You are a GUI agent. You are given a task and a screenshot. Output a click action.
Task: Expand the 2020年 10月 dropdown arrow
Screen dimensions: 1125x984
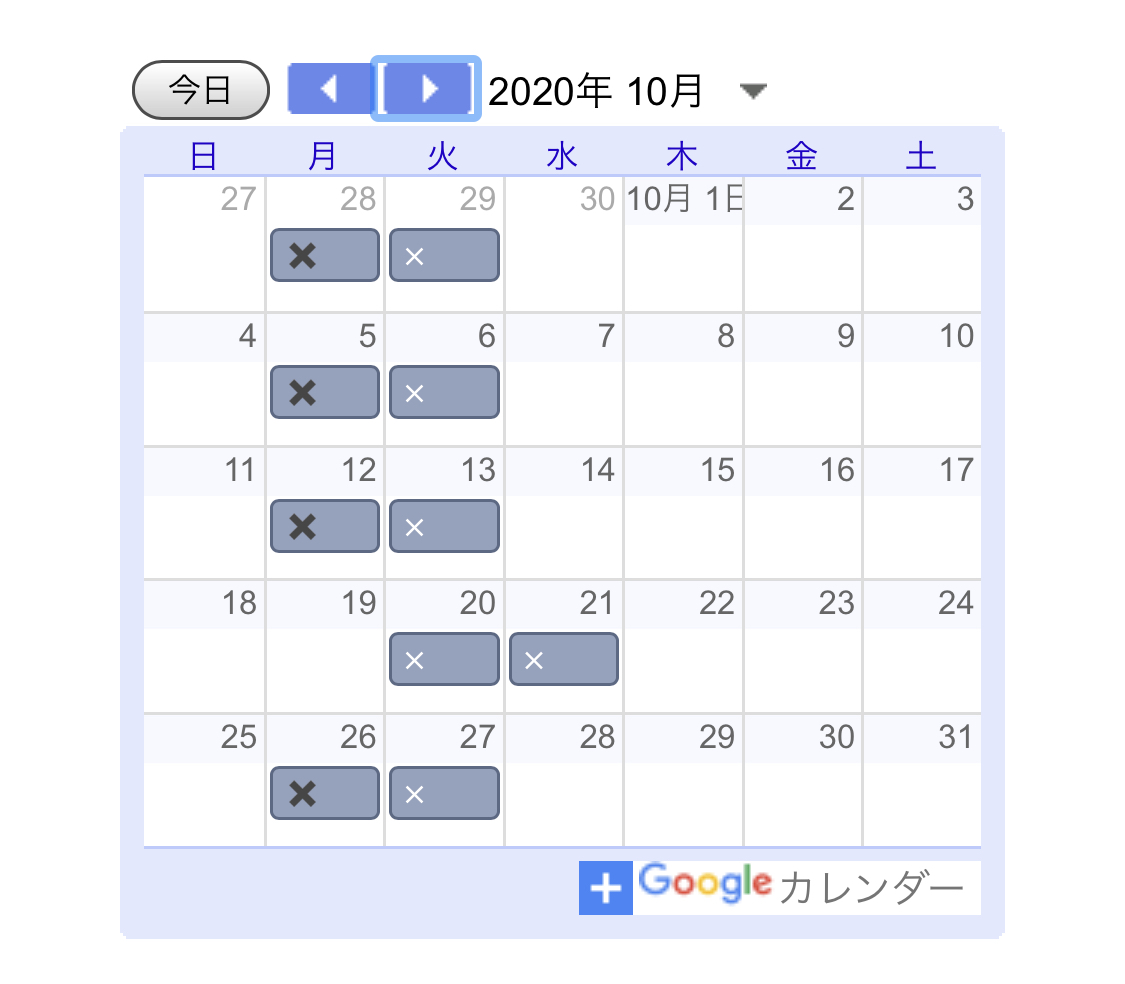pos(752,92)
